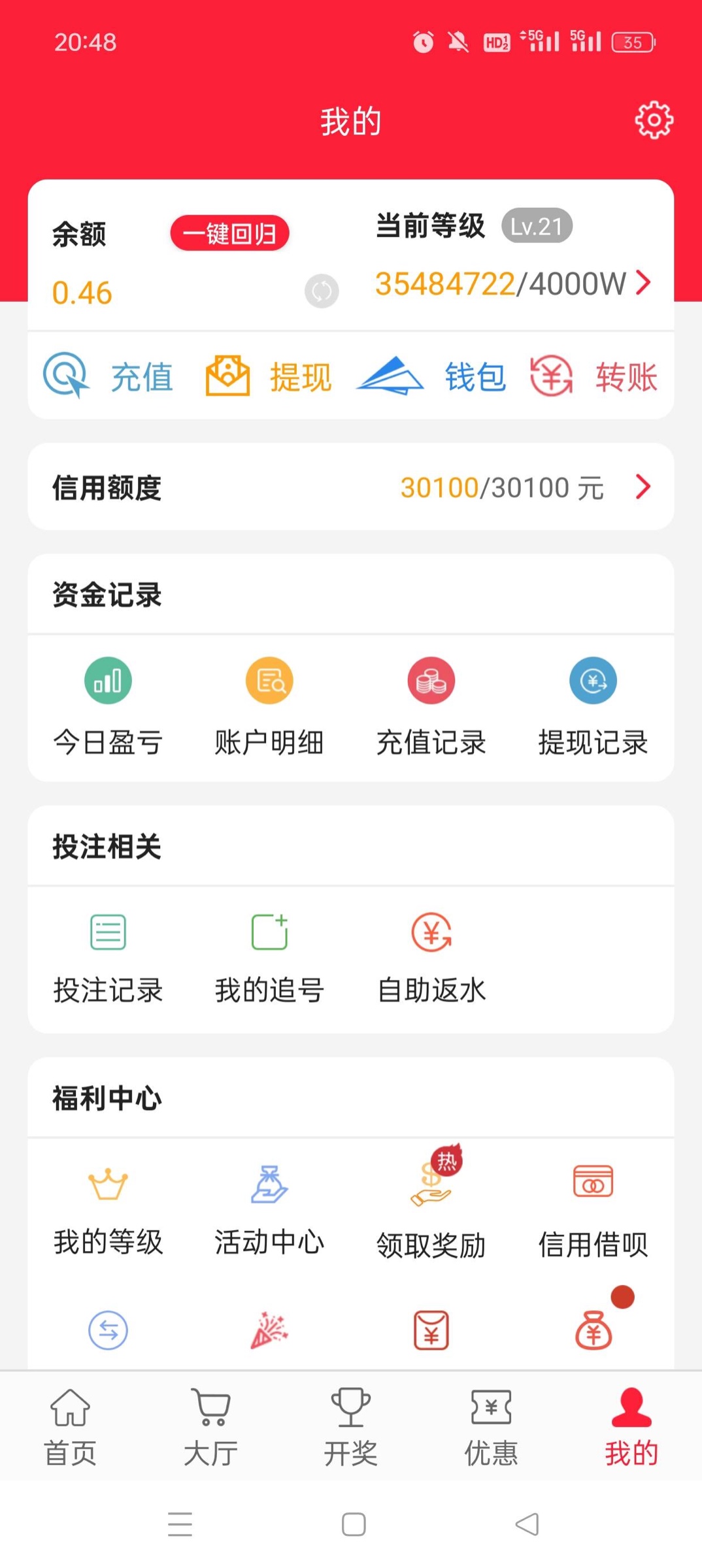Open 充值 to recharge the account

(109, 377)
